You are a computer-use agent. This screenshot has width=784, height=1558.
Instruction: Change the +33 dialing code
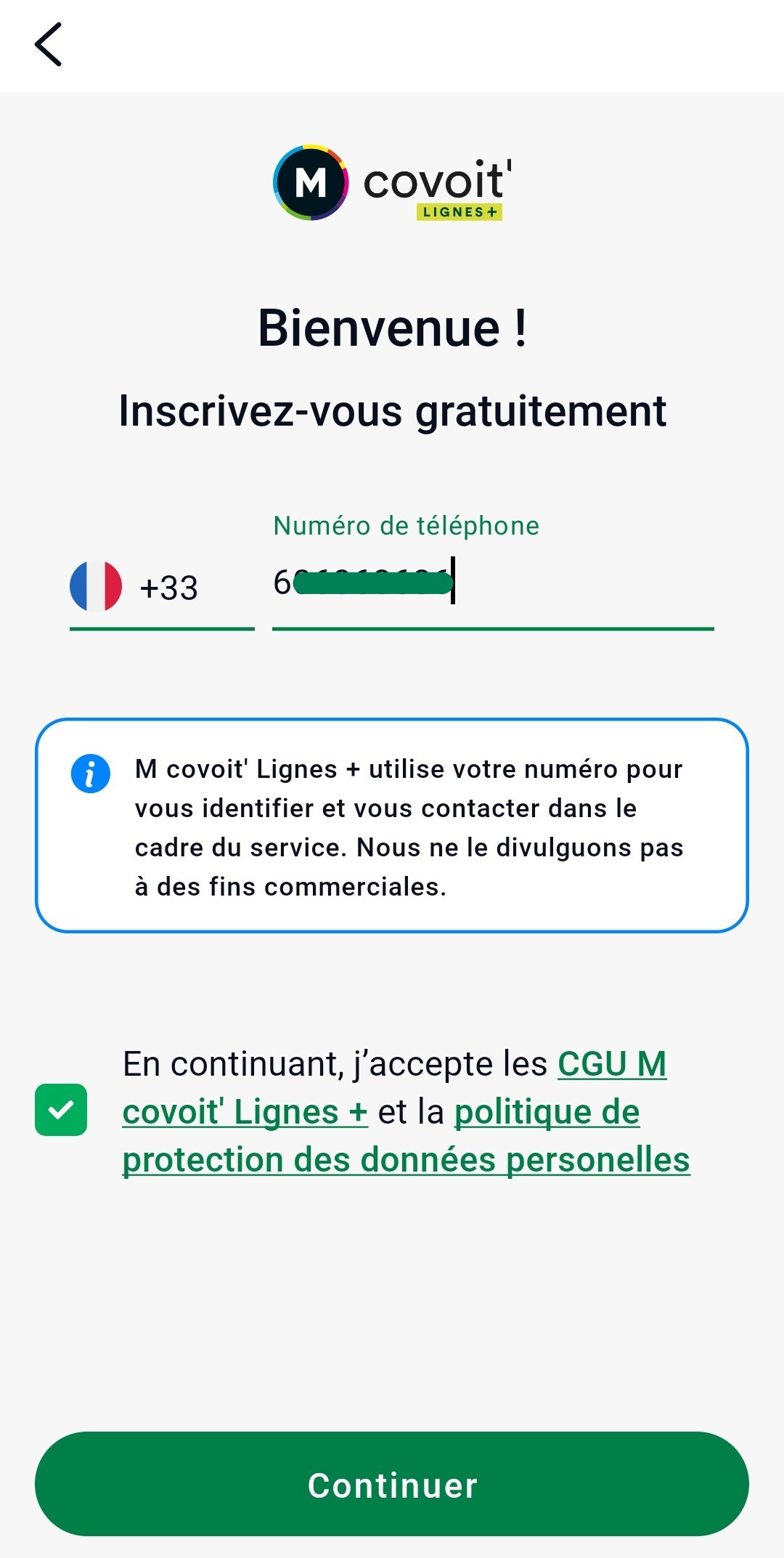pos(168,587)
